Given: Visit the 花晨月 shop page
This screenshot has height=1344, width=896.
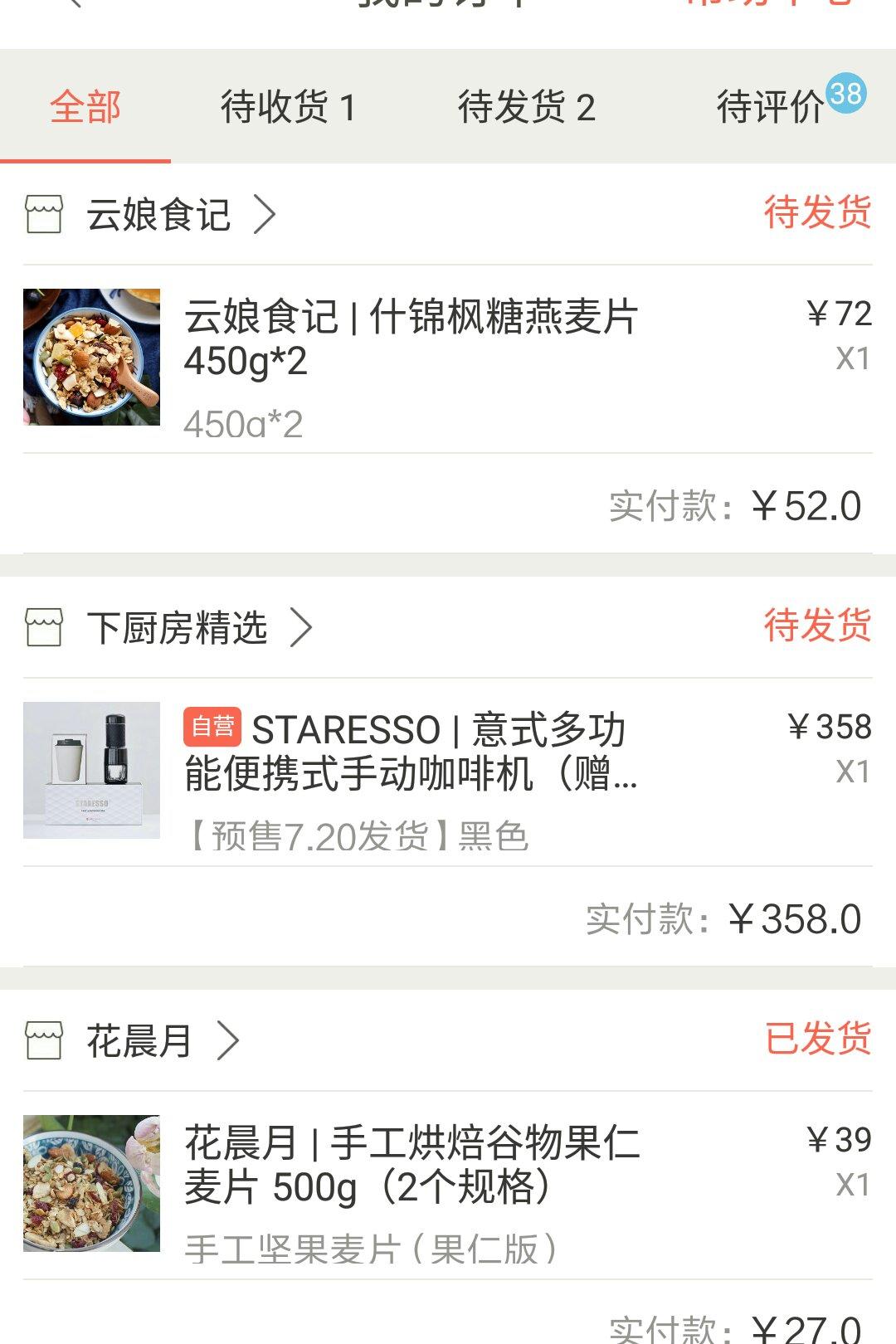Looking at the screenshot, I should click(139, 1041).
